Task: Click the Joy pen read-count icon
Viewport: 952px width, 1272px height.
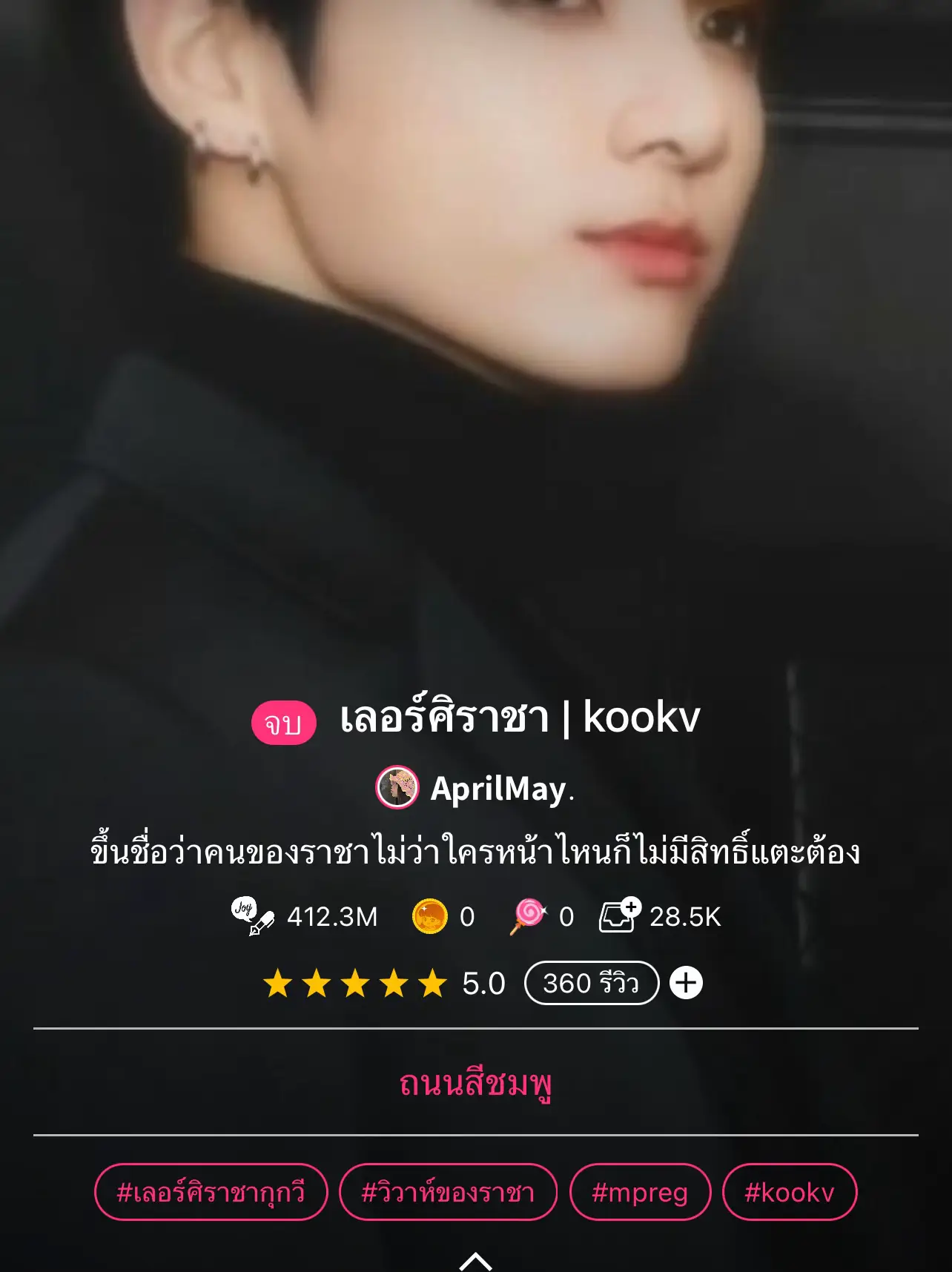Action: tap(252, 917)
